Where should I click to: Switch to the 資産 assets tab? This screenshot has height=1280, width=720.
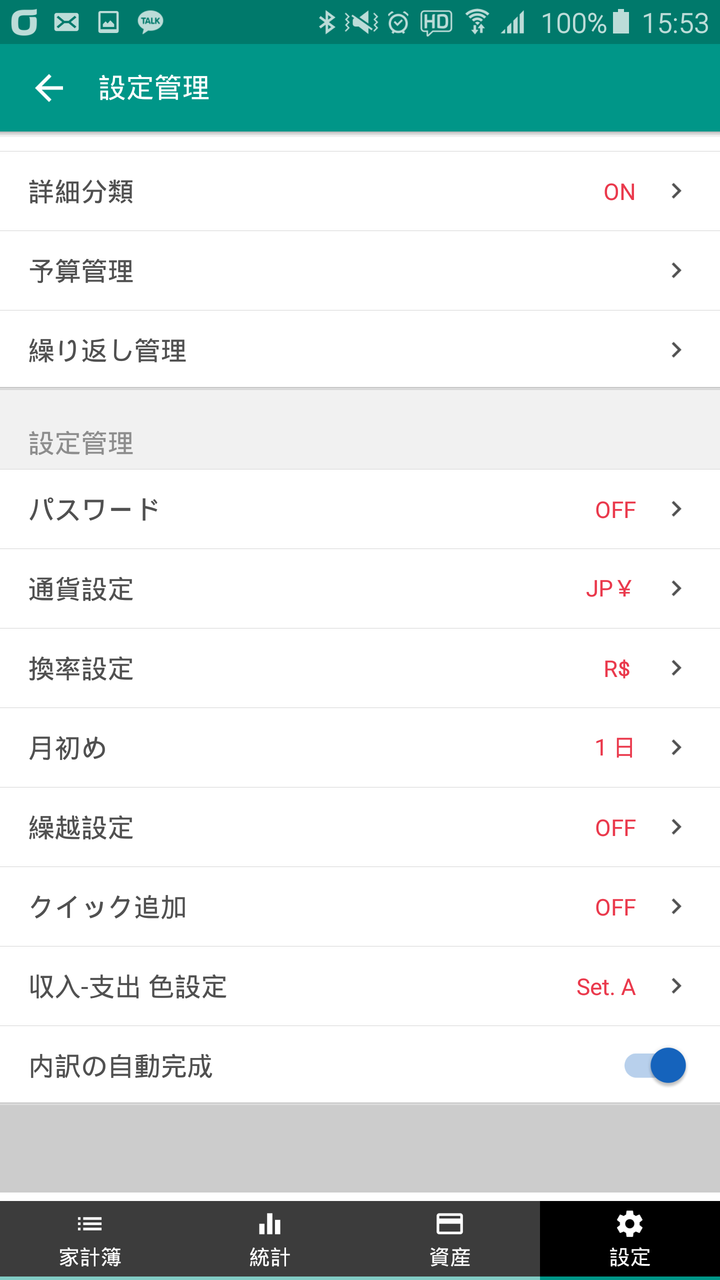tap(450, 1240)
